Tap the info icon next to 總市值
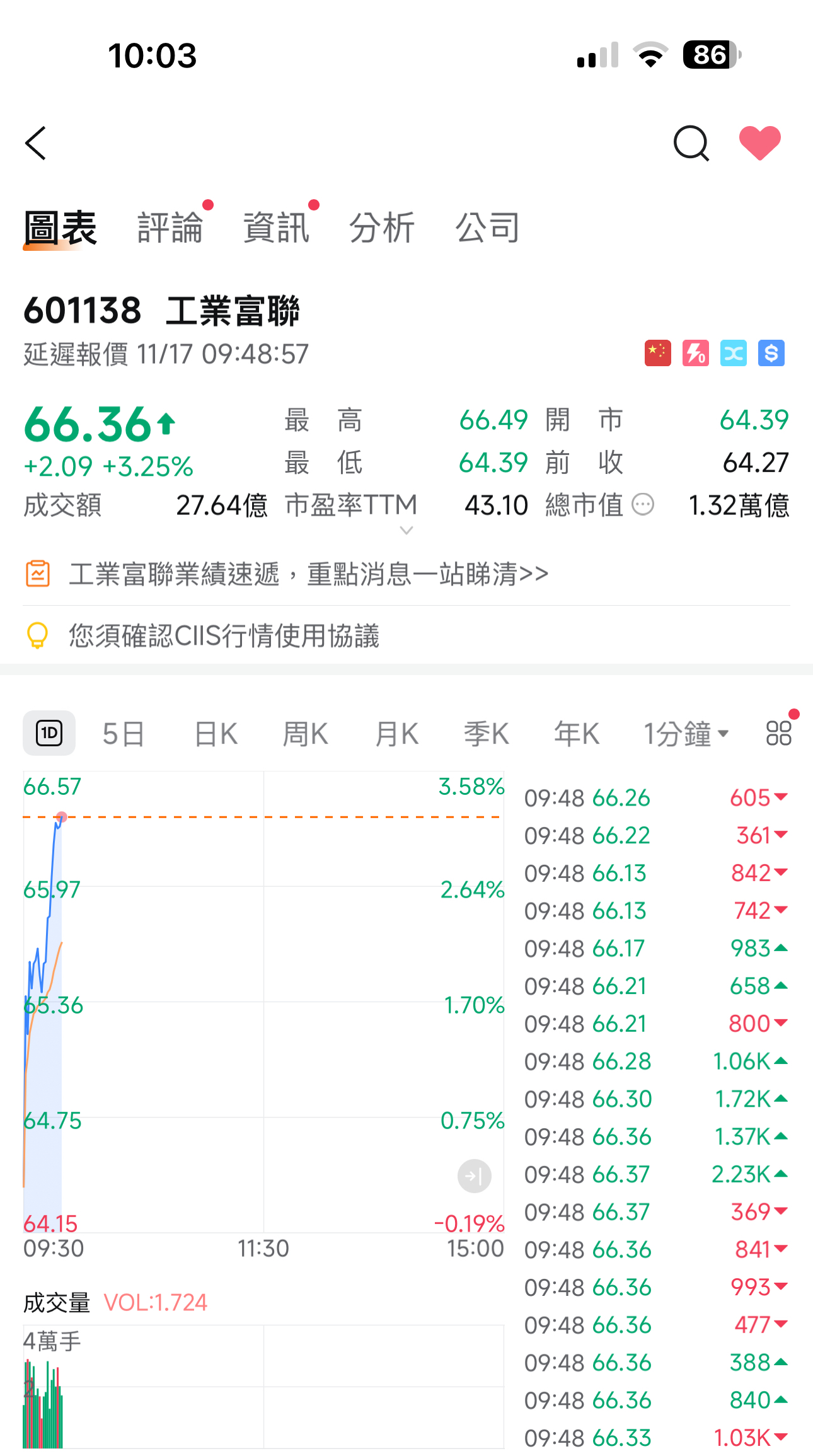The height and width of the screenshot is (1456, 813). (643, 505)
